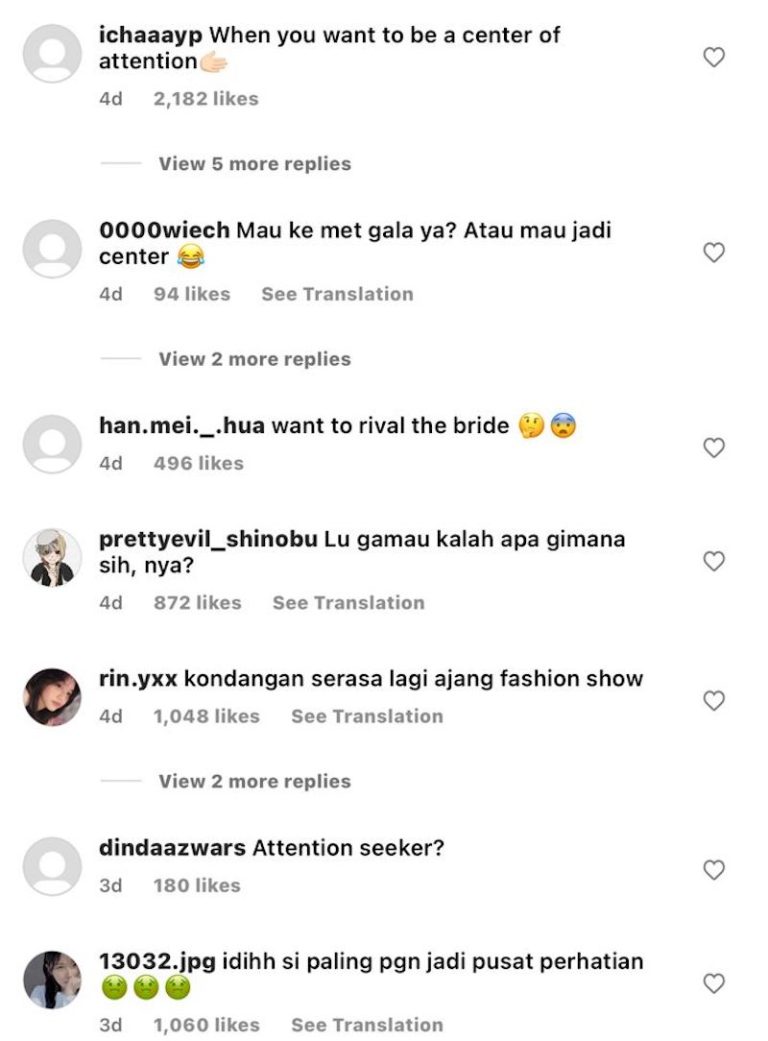
Task: See translation of rin.yxx's comment
Action: click(x=367, y=716)
